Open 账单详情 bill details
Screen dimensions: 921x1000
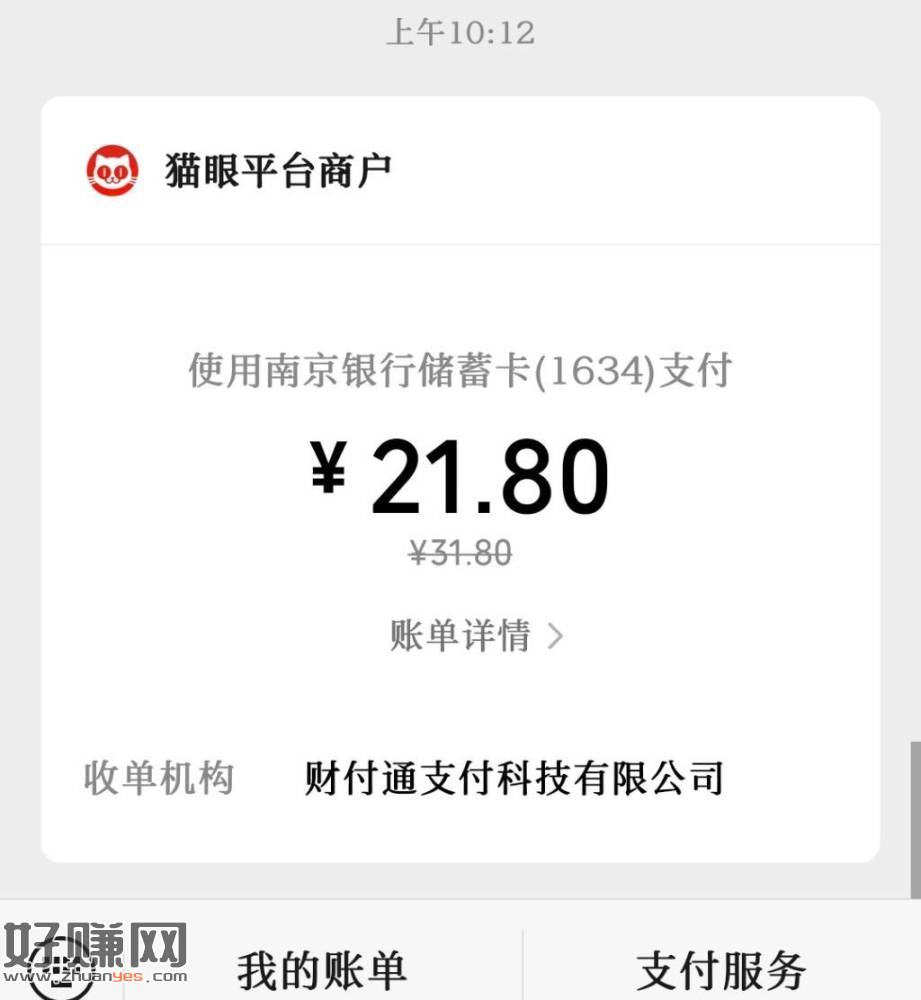476,636
